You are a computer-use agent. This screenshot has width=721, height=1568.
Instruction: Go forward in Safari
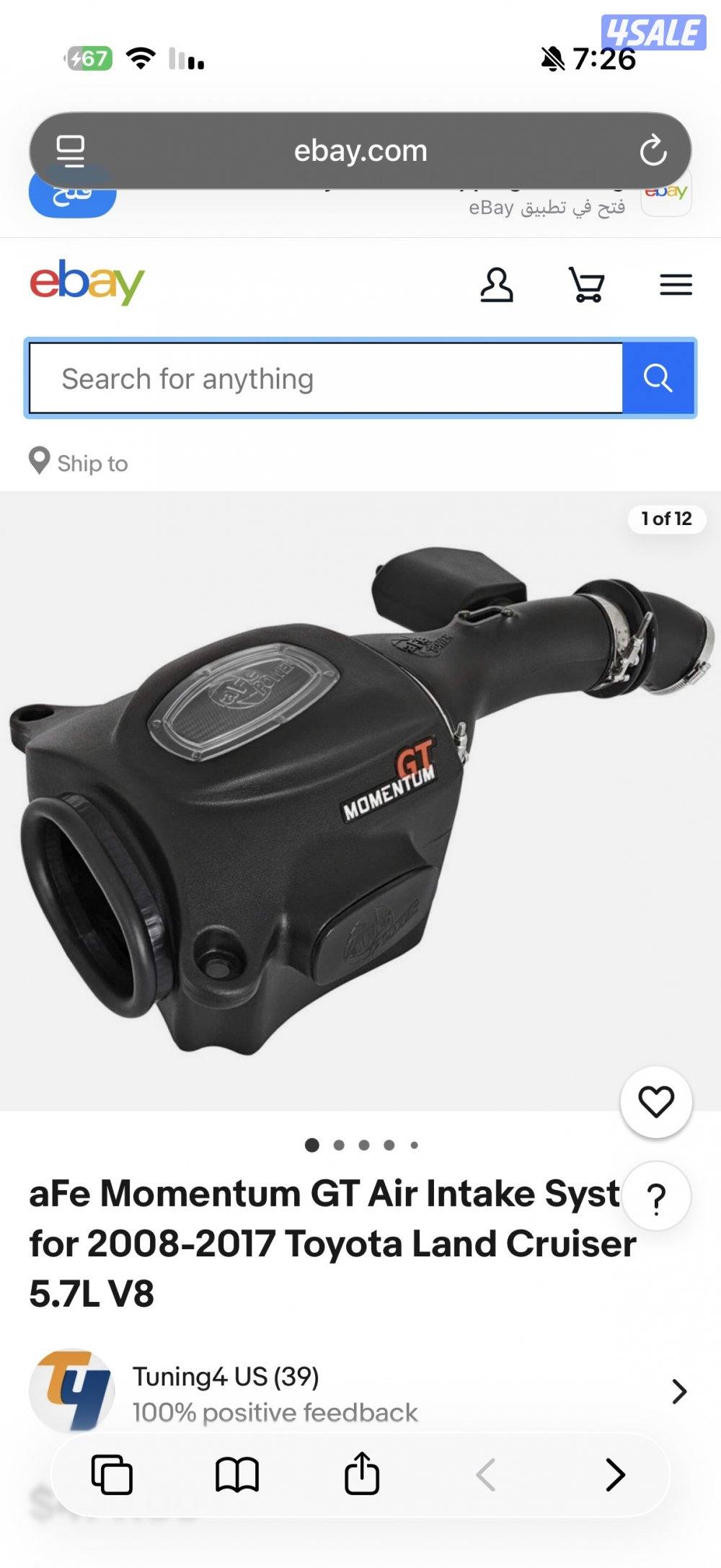pyautogui.click(x=615, y=1474)
